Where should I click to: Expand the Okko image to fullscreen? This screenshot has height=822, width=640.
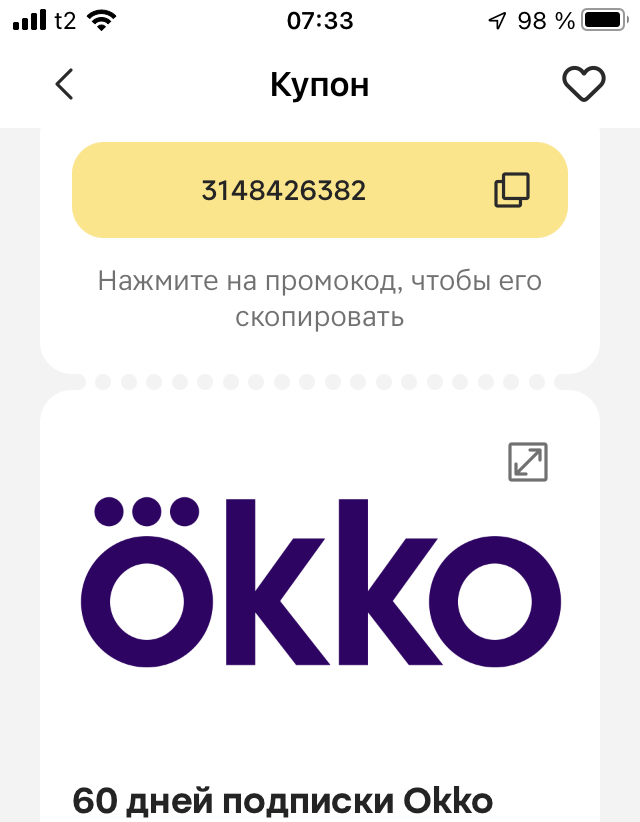tap(528, 462)
